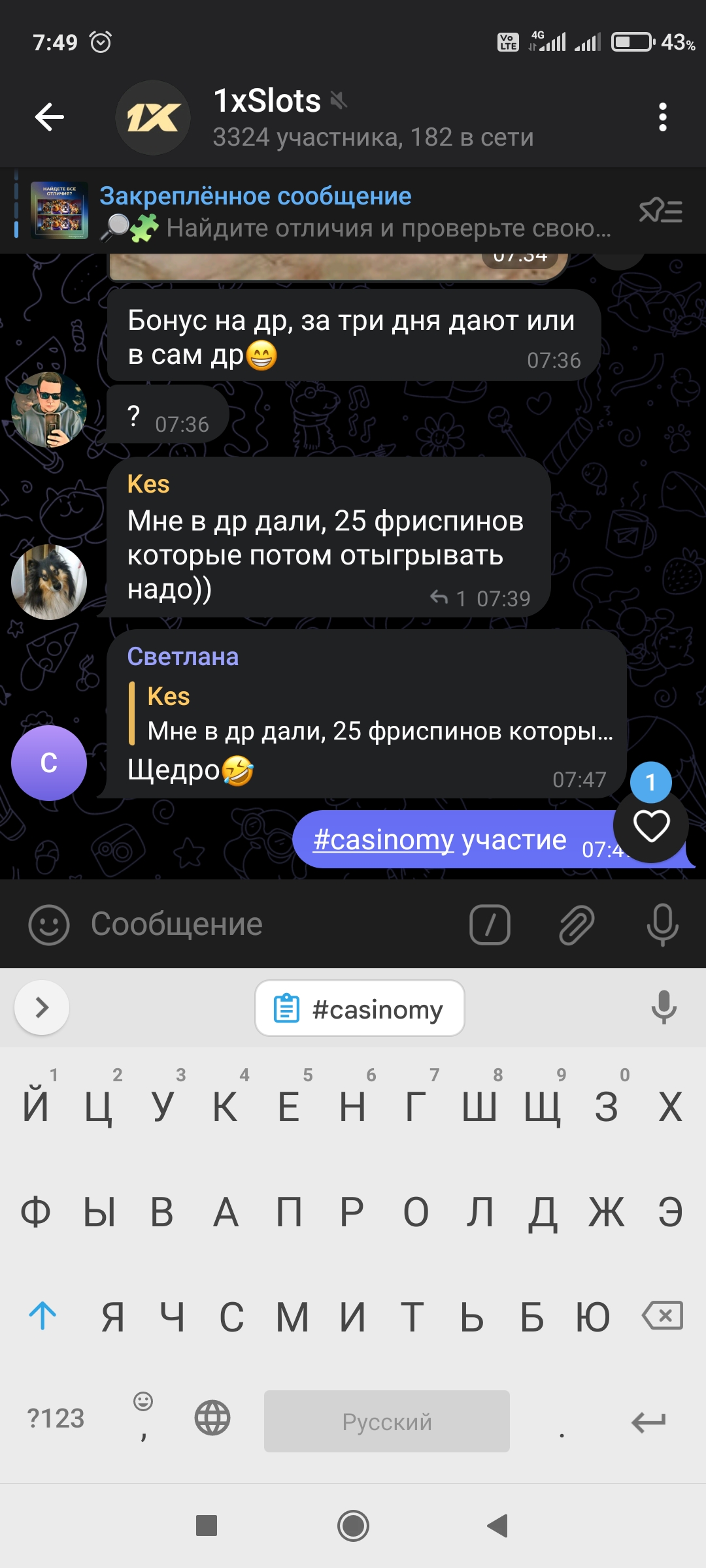
Task: Open the chat overflow menu
Action: pyautogui.click(x=662, y=118)
